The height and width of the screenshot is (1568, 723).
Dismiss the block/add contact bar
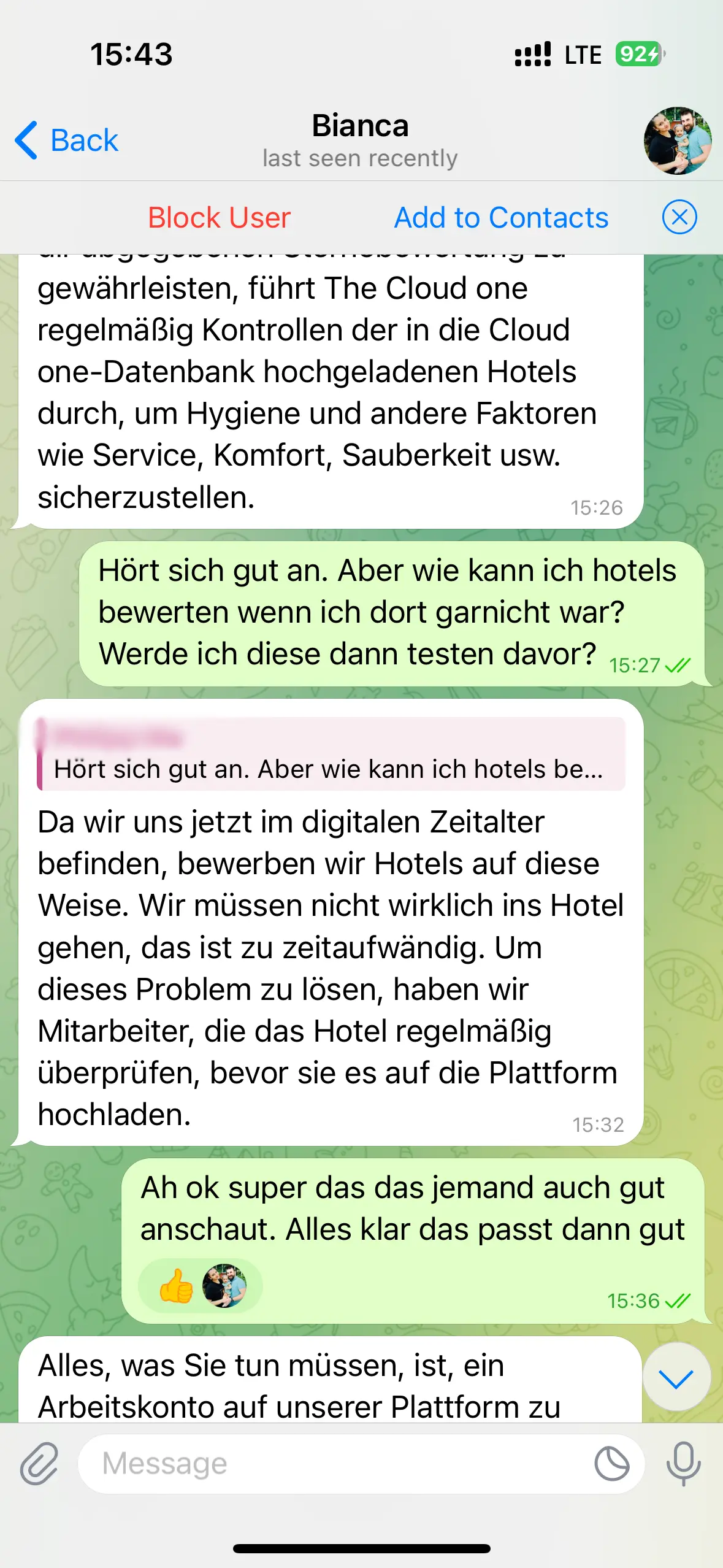click(x=679, y=217)
